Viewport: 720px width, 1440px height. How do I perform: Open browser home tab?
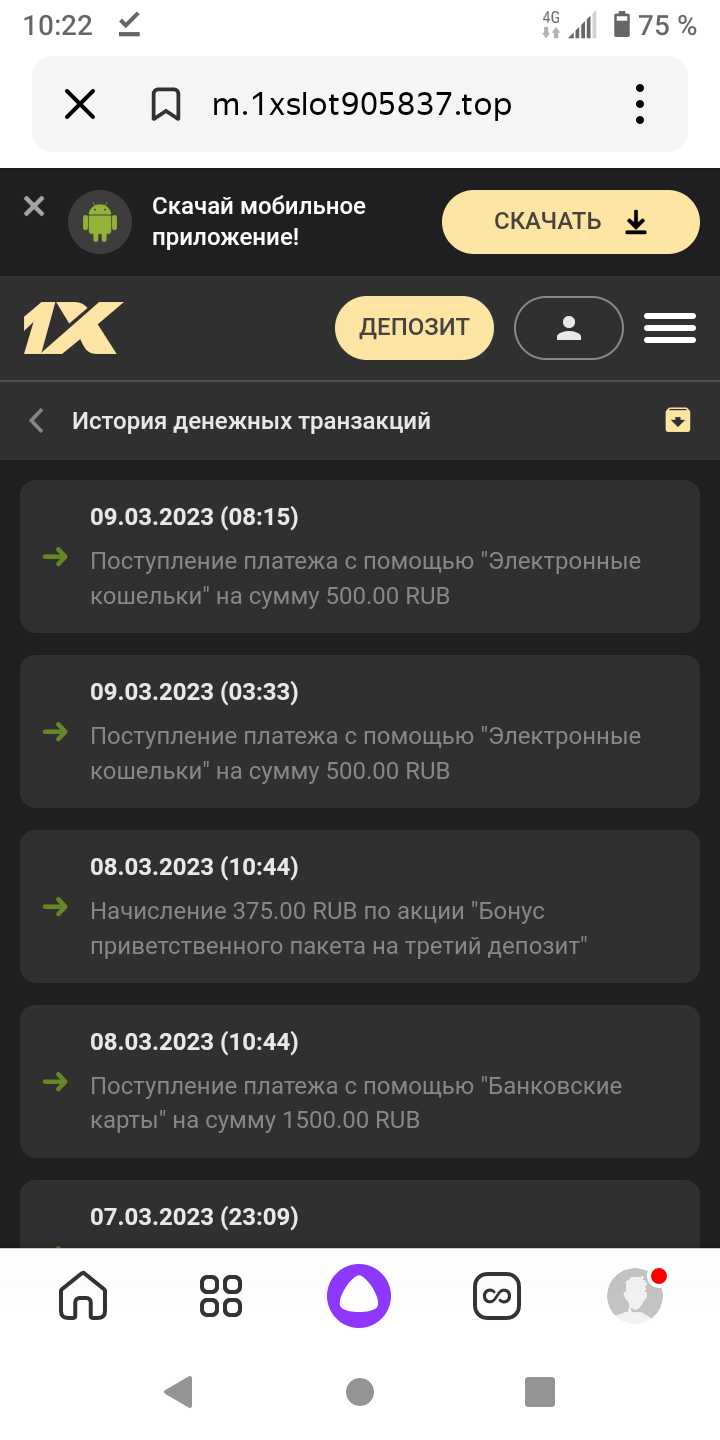point(83,1295)
